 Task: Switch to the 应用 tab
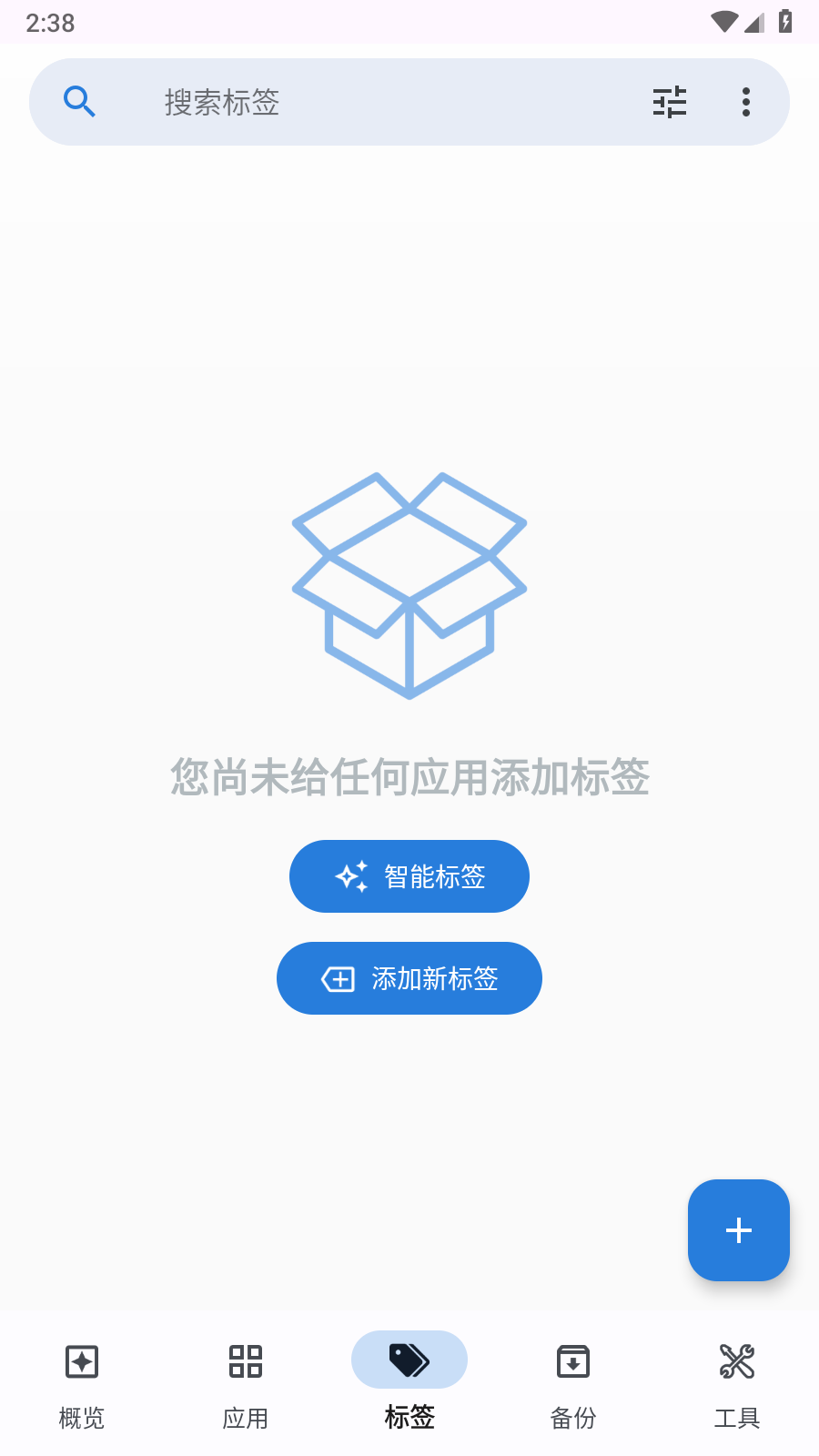pos(246,1383)
